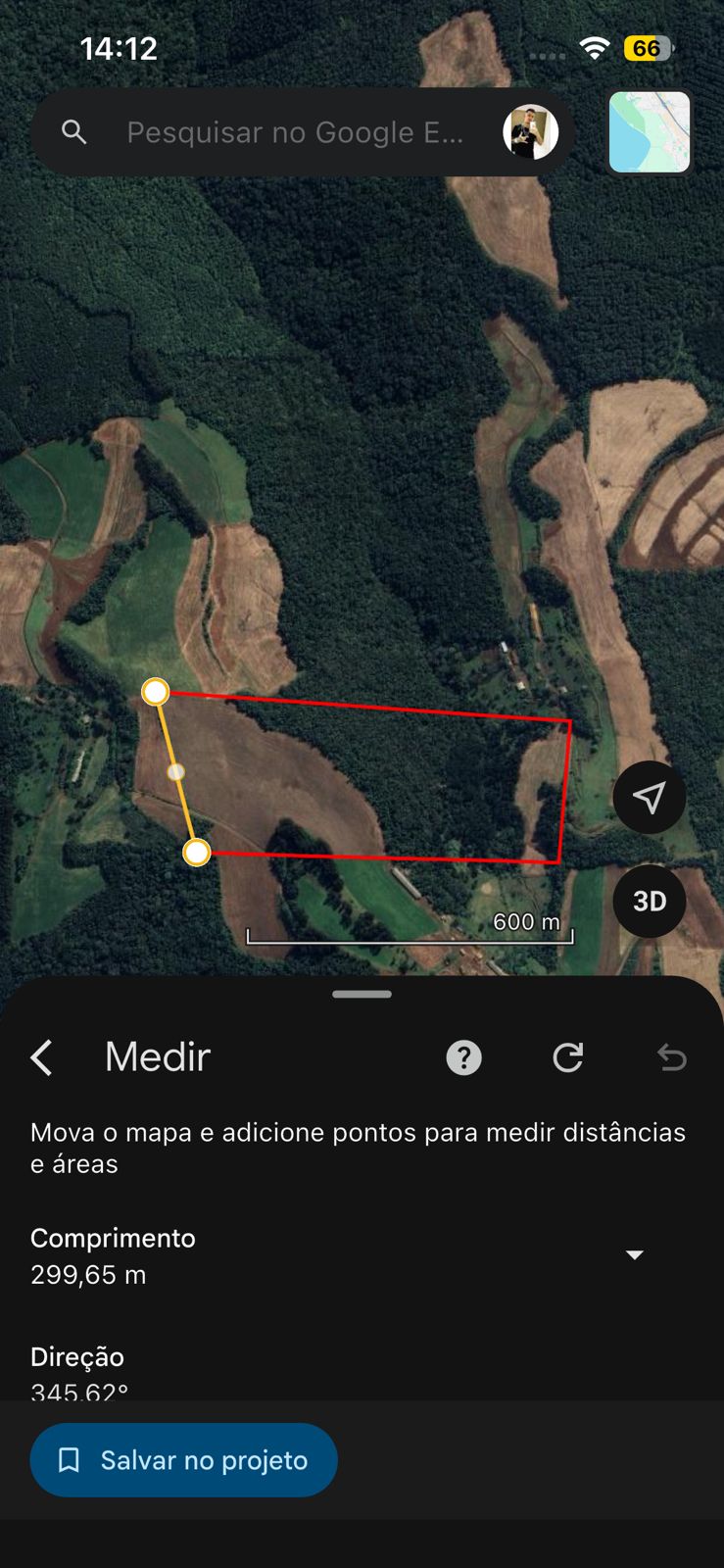Save measurement with Salvar no projeto
Viewport: 724px width, 1568px height.
click(184, 1460)
